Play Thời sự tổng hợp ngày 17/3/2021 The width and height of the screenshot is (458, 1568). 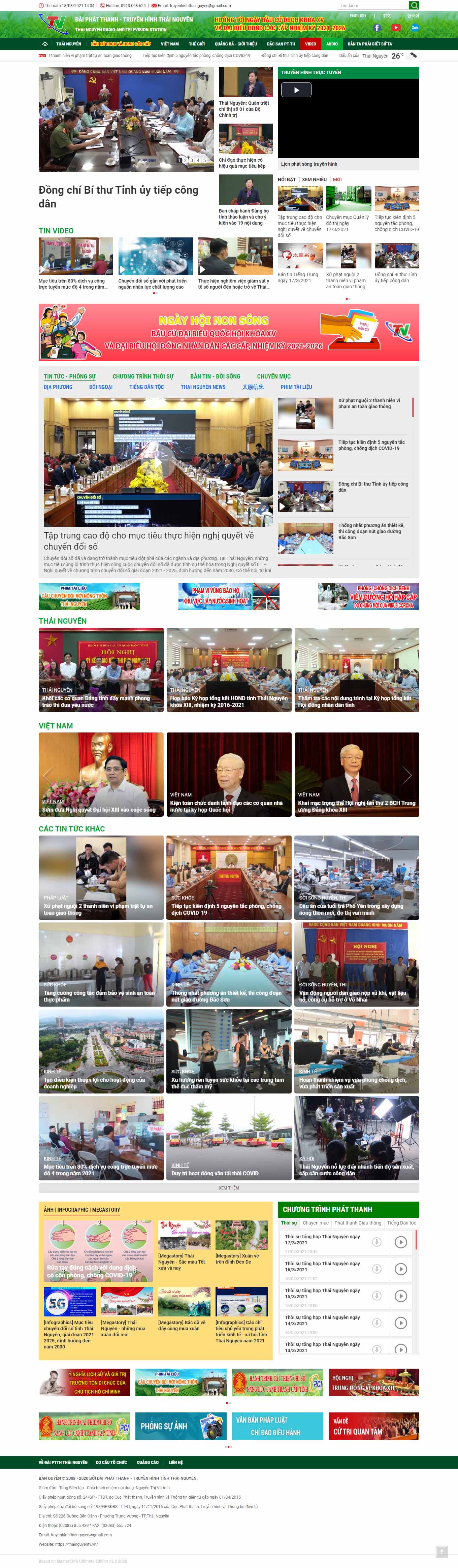[400, 1242]
